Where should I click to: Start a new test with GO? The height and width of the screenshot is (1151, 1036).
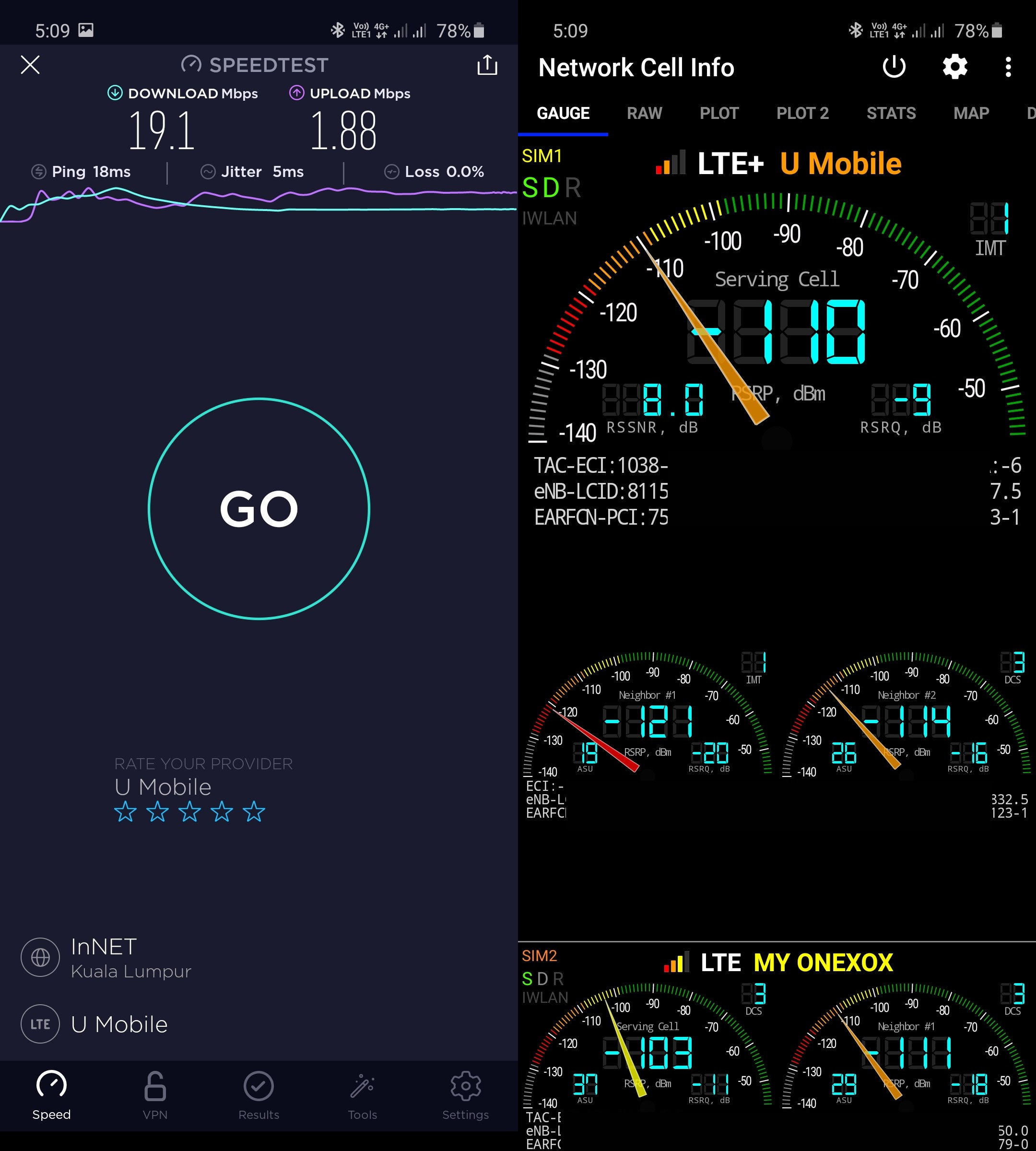point(259,508)
